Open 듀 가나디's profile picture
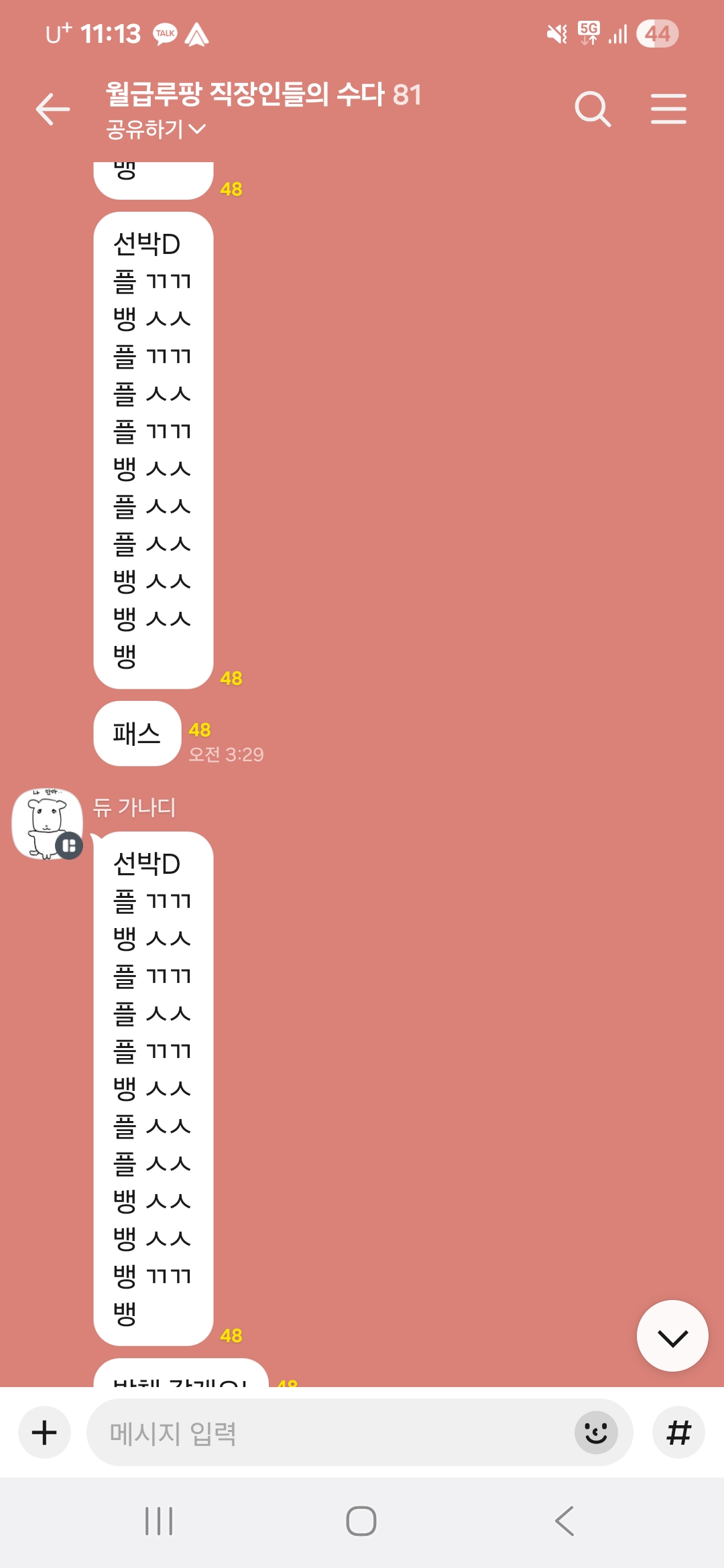The image size is (724, 1568). click(x=48, y=824)
